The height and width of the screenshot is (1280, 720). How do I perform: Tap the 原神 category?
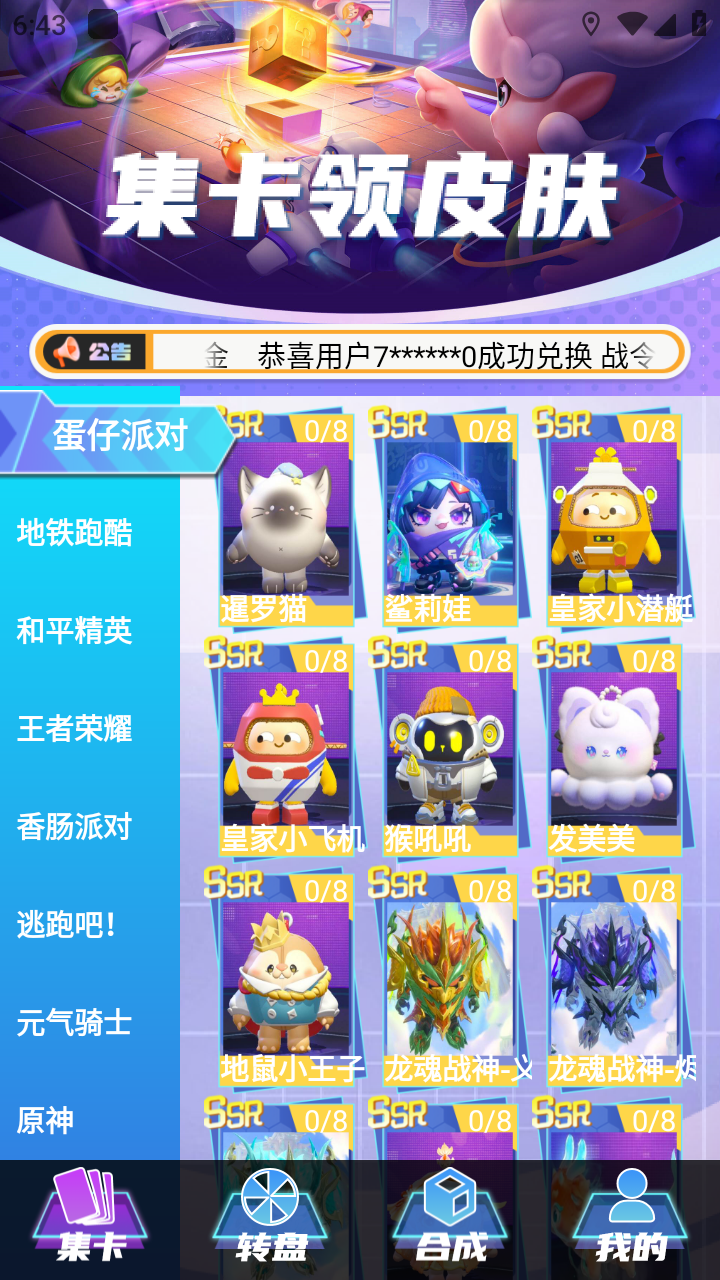point(46,1121)
